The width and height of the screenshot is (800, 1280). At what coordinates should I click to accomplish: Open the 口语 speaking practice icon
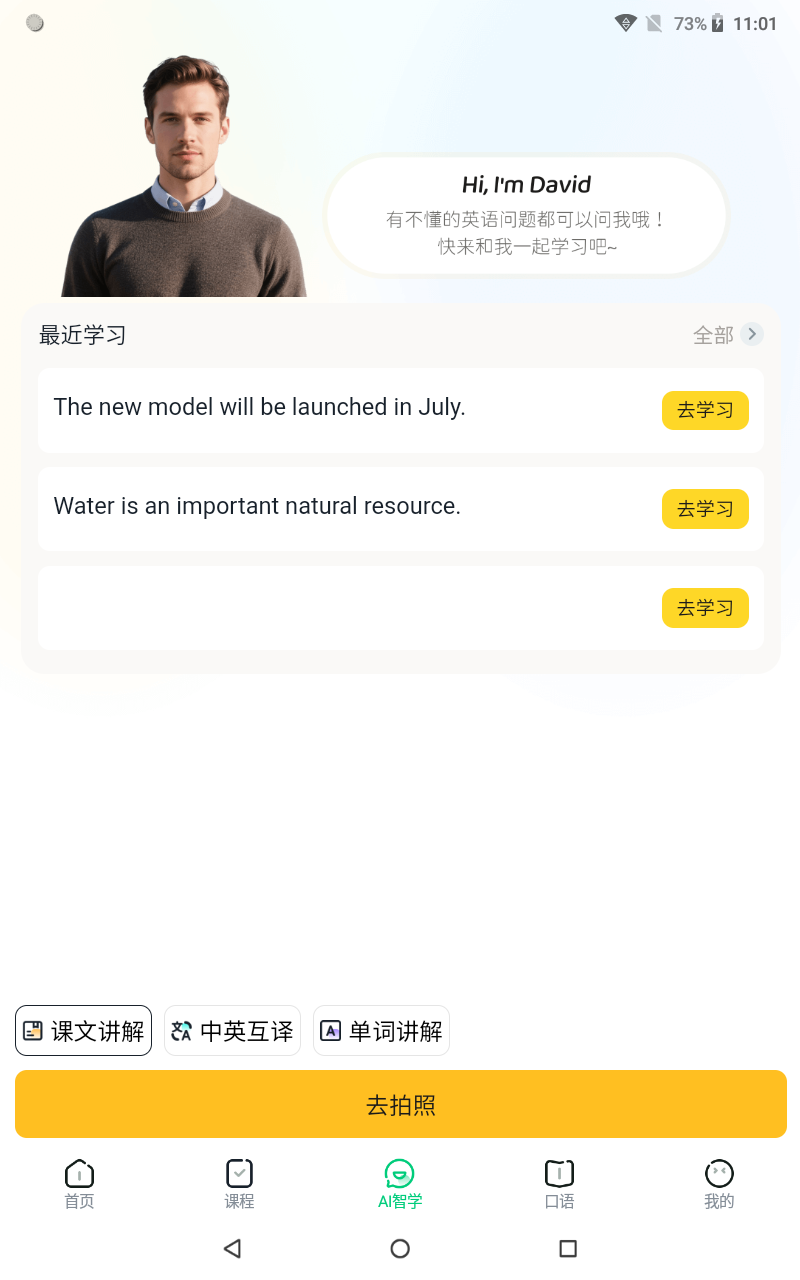tap(559, 1172)
